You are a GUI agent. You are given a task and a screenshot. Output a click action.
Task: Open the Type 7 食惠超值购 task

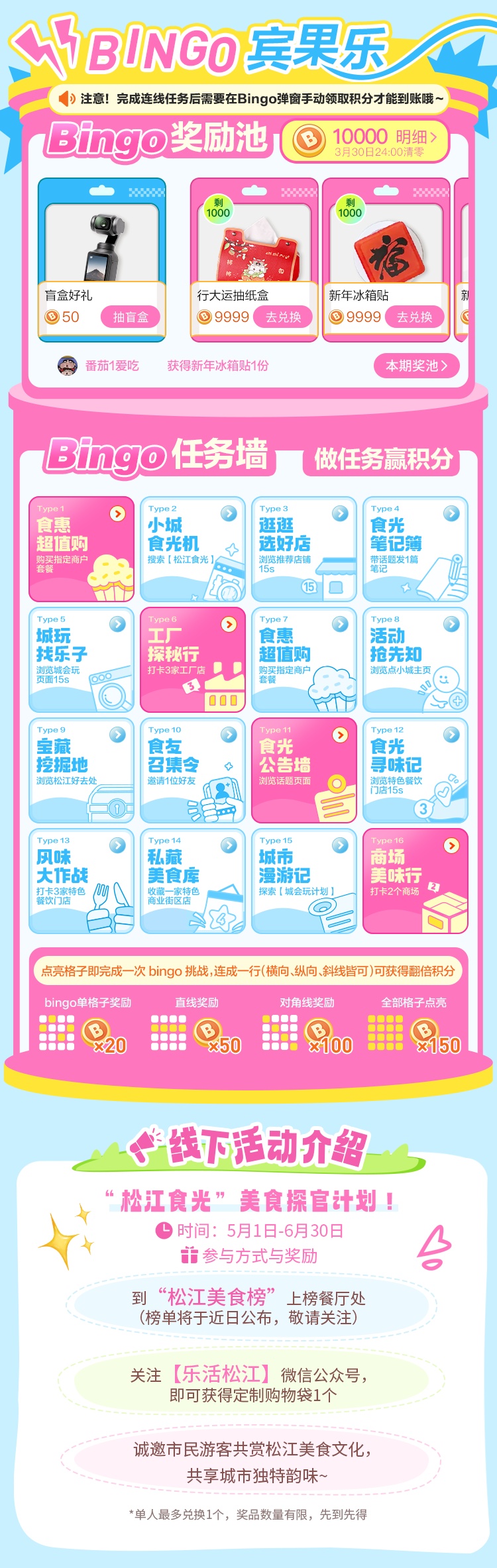click(x=304, y=660)
